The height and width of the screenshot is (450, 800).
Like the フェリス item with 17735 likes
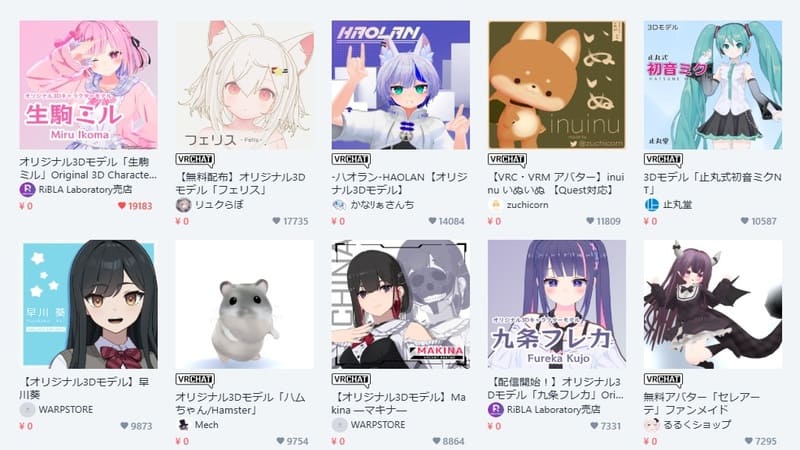pyautogui.click(x=277, y=220)
